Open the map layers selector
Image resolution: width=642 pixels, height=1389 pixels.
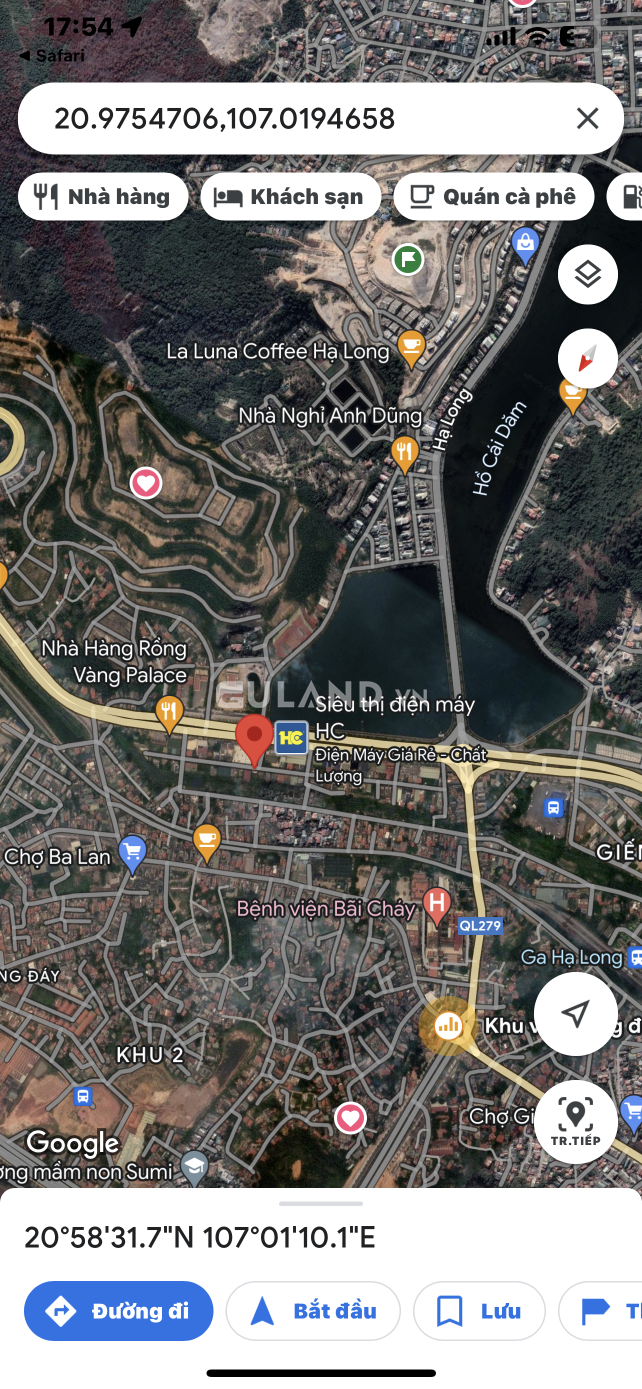tap(587, 274)
